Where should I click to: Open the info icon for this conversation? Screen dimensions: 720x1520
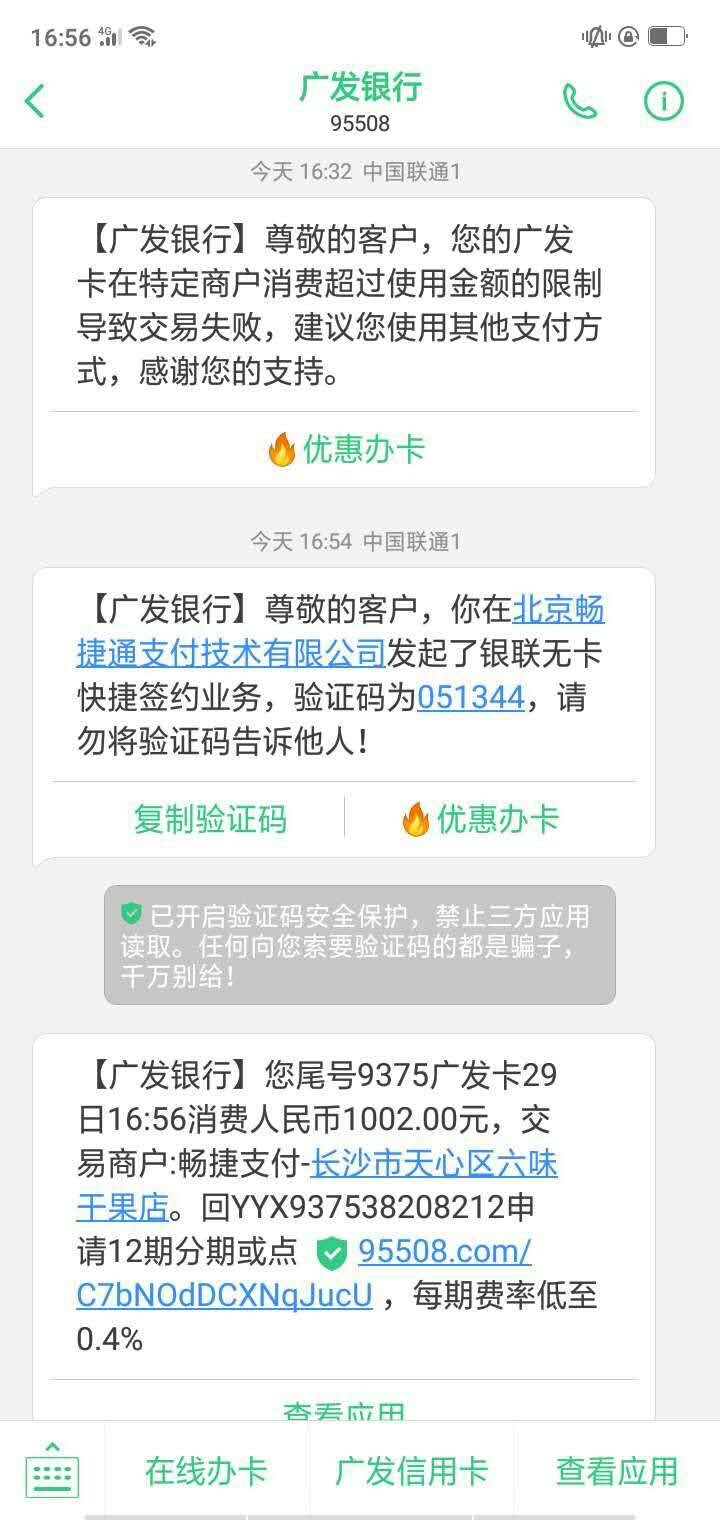click(663, 101)
